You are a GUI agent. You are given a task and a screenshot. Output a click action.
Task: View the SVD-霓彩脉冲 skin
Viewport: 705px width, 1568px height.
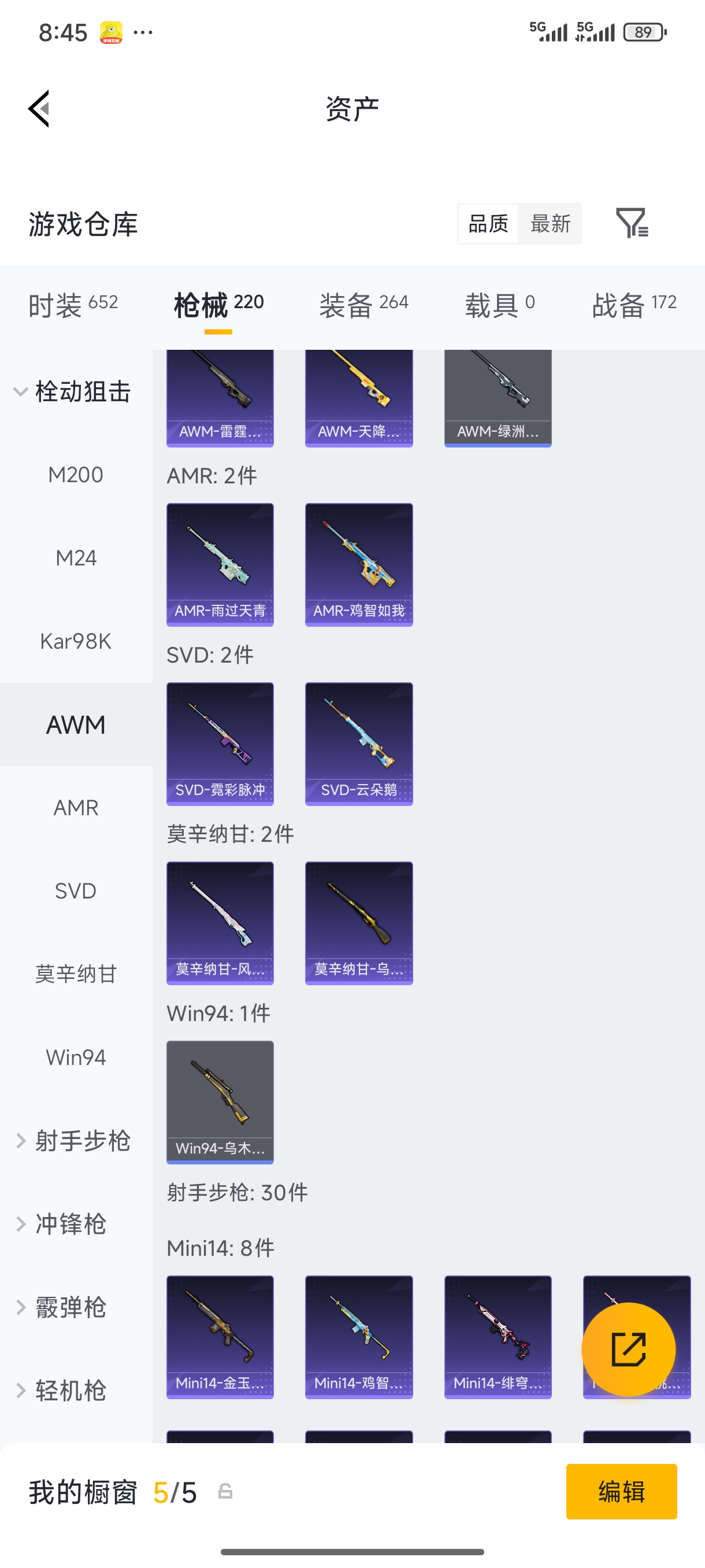click(220, 743)
